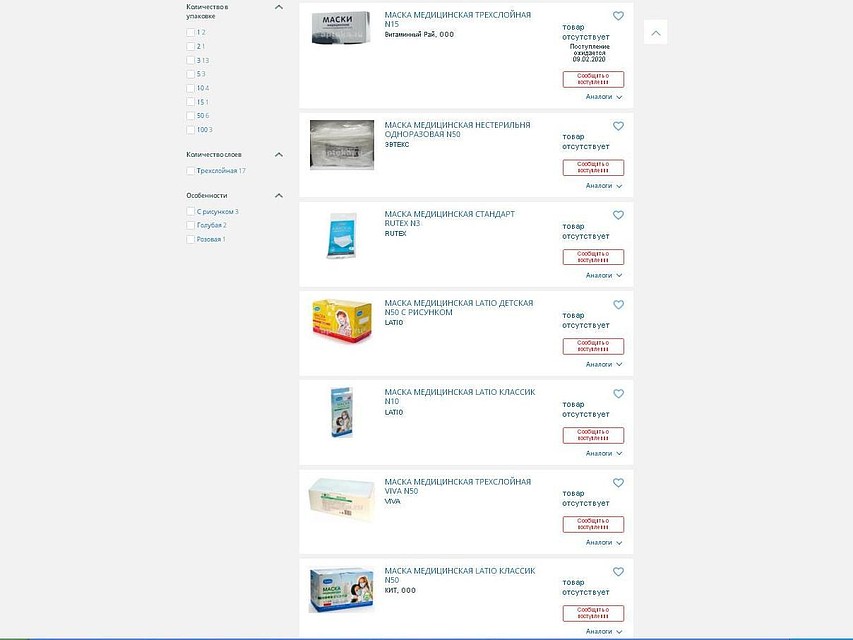
Task: Collapse the Количество слоев filter section
Action: point(279,155)
